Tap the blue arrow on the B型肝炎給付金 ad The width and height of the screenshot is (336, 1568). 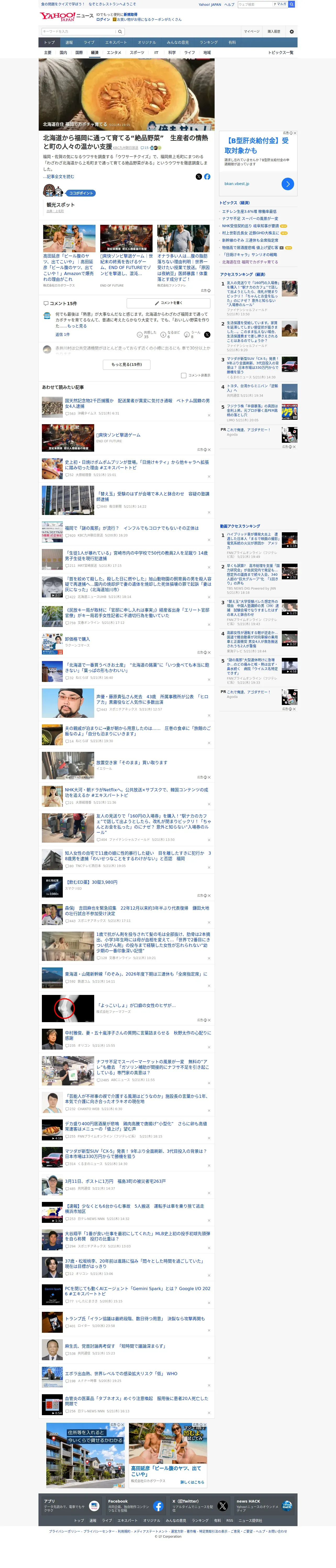coord(288,183)
